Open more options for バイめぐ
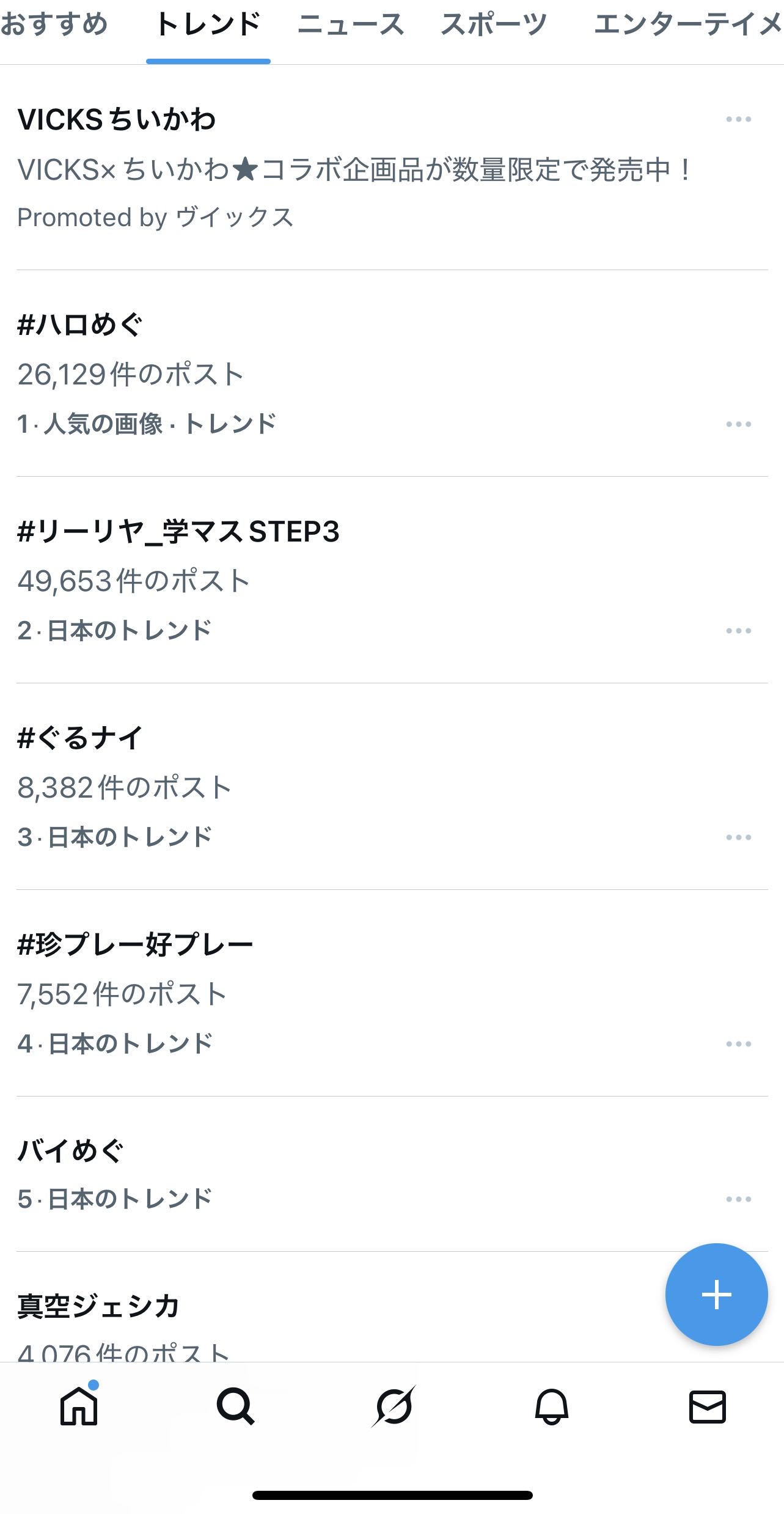This screenshot has width=784, height=1514. [738, 1199]
